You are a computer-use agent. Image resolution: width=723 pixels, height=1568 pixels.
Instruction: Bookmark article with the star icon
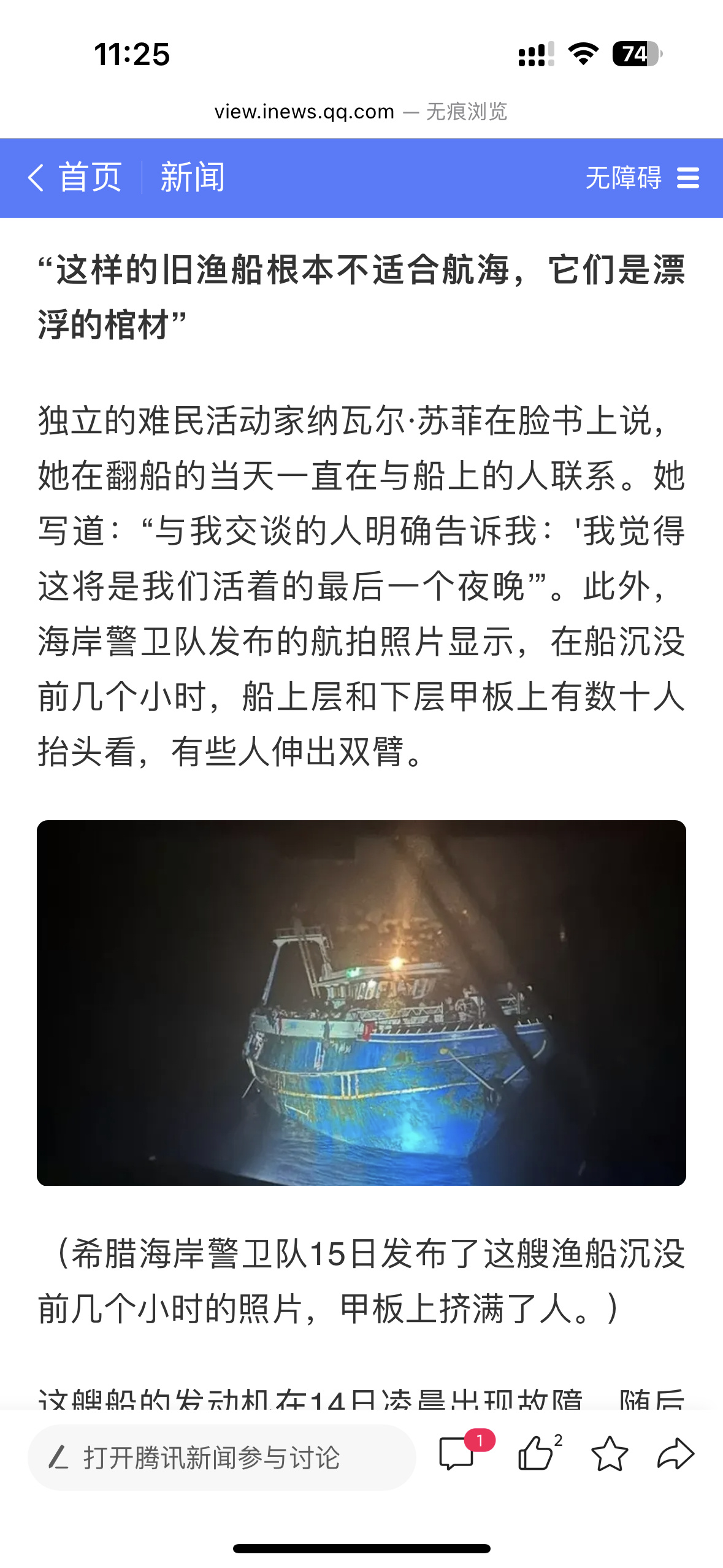610,1454
